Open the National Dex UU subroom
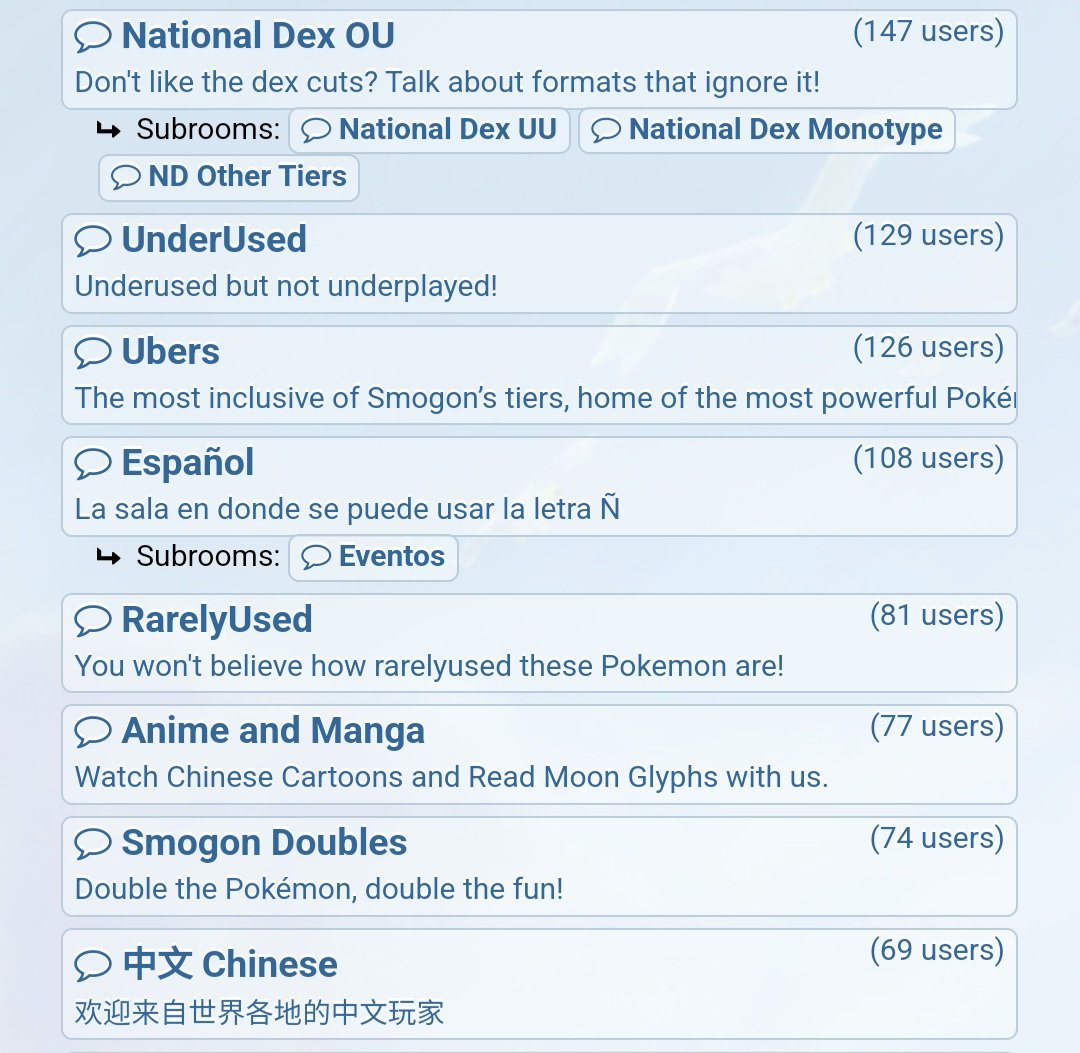1080x1053 pixels. tap(429, 130)
